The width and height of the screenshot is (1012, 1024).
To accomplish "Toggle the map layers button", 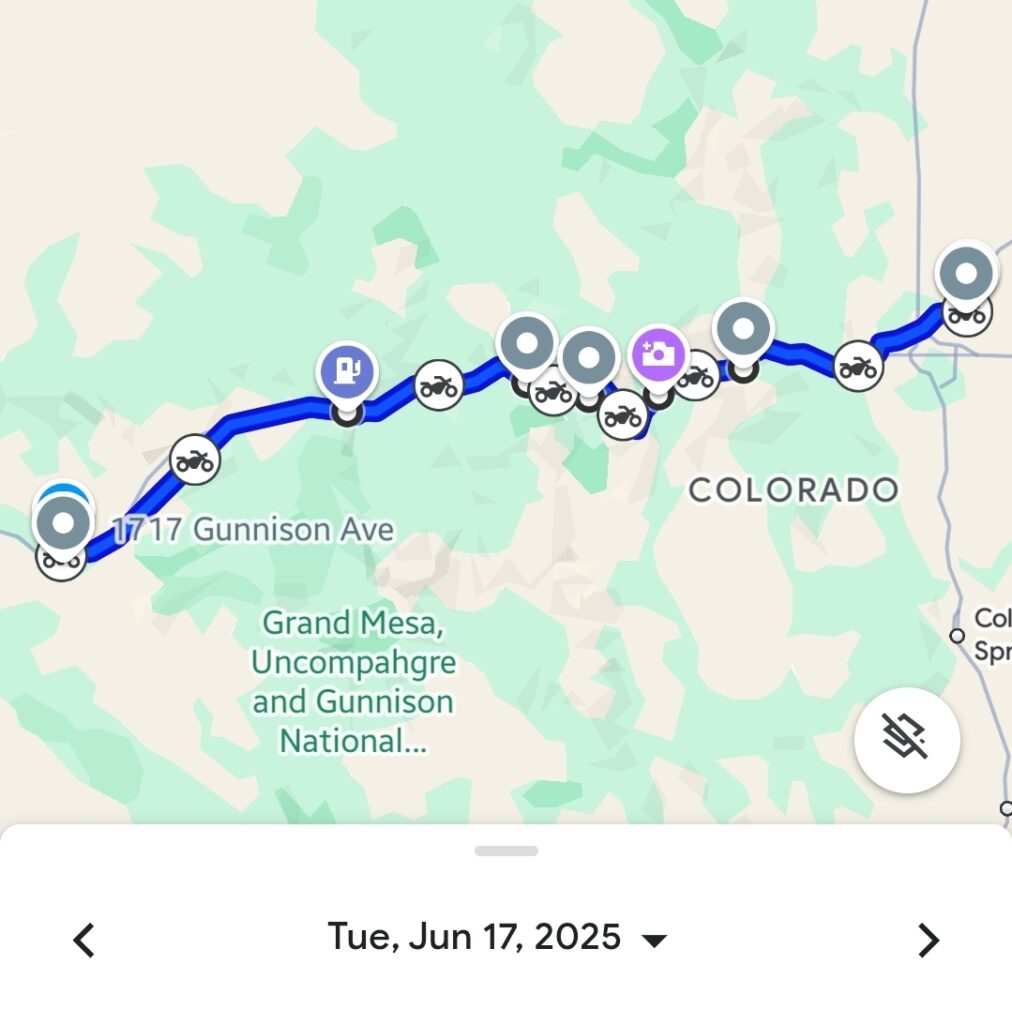I will (x=907, y=740).
